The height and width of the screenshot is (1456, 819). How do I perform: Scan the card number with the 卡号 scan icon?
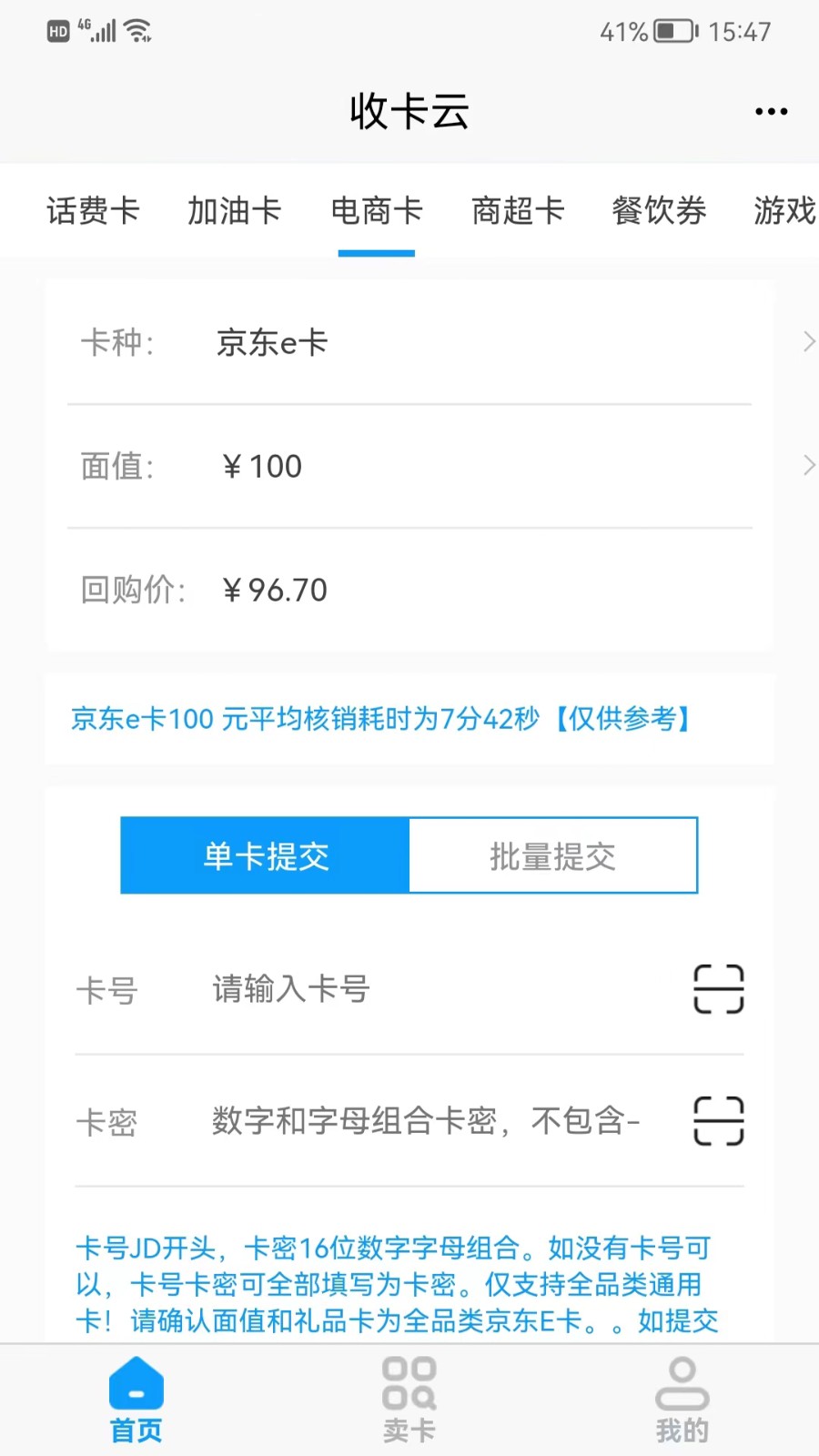(718, 989)
